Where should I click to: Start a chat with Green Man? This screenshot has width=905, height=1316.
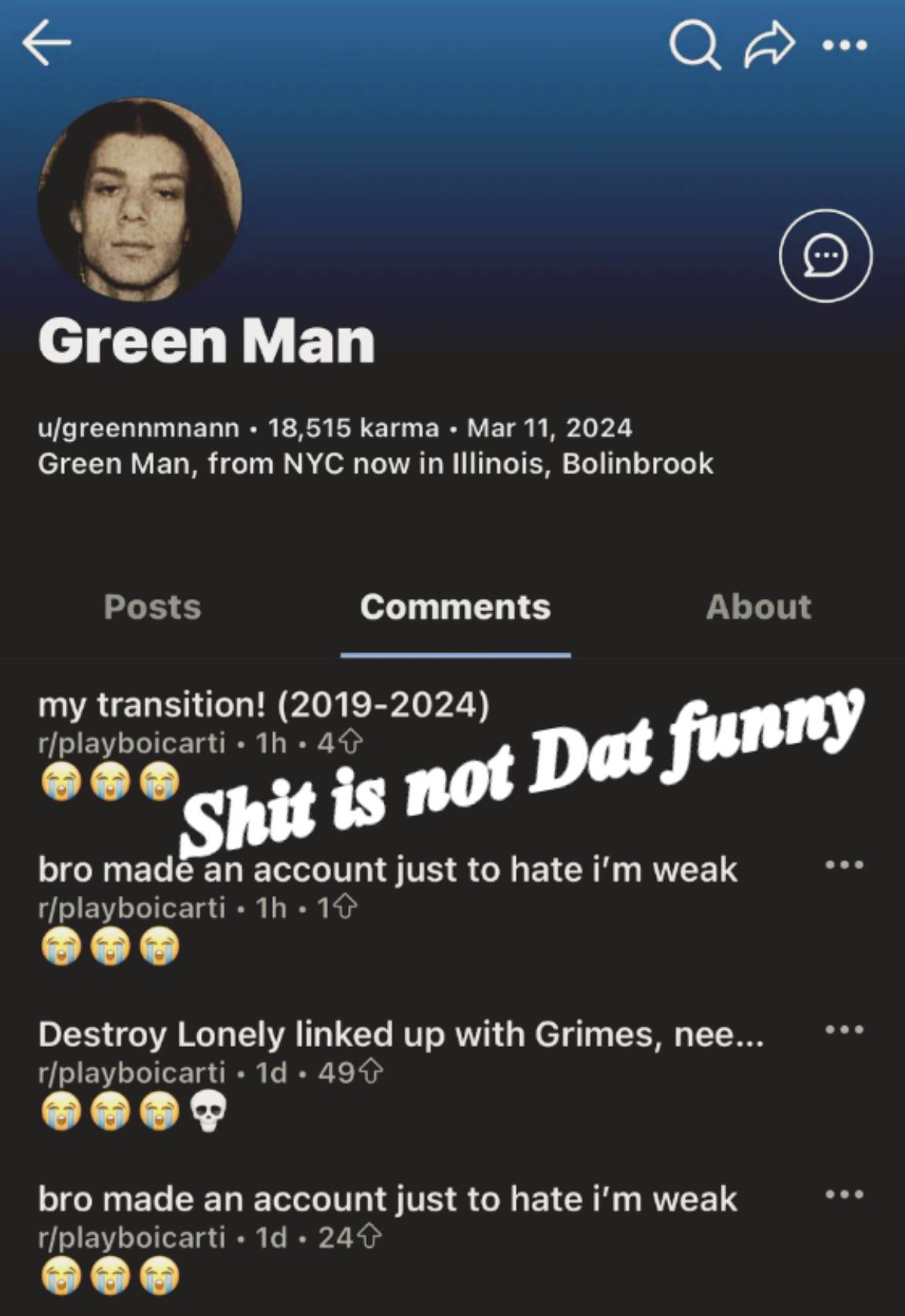(825, 256)
